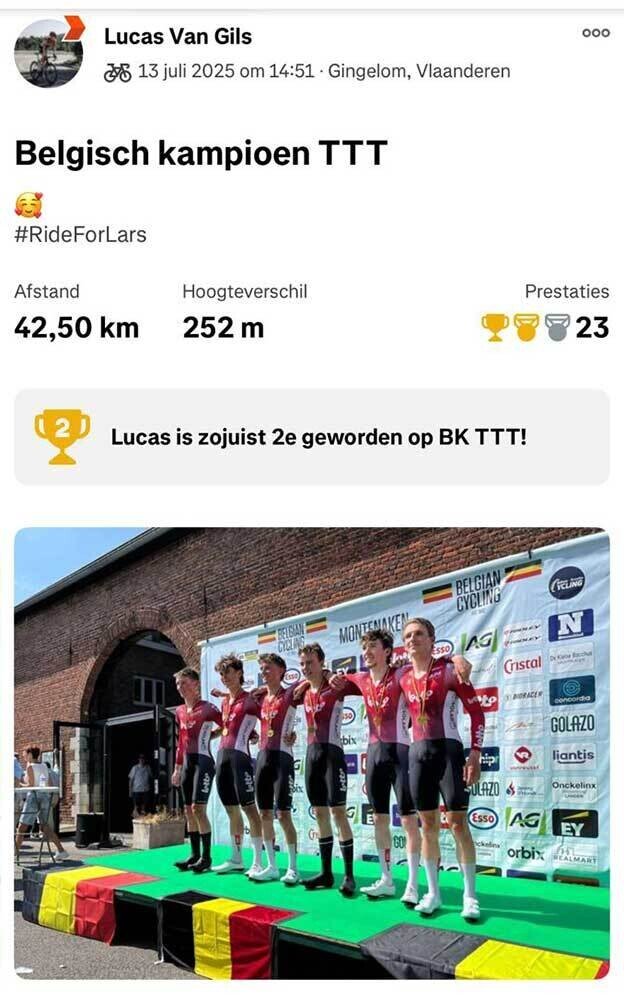
Task: Open Lucas Van Gils' profile picture
Action: (x=48, y=52)
